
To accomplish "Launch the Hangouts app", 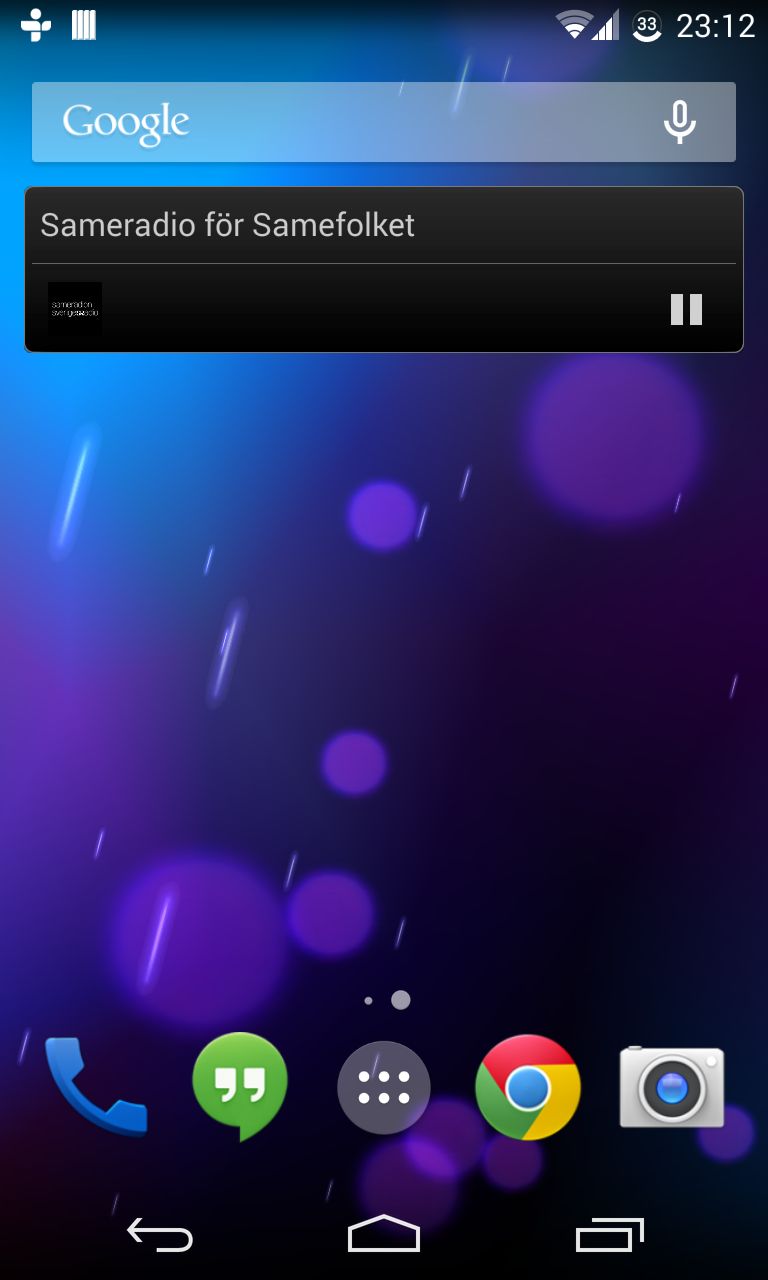I will (240, 1087).
